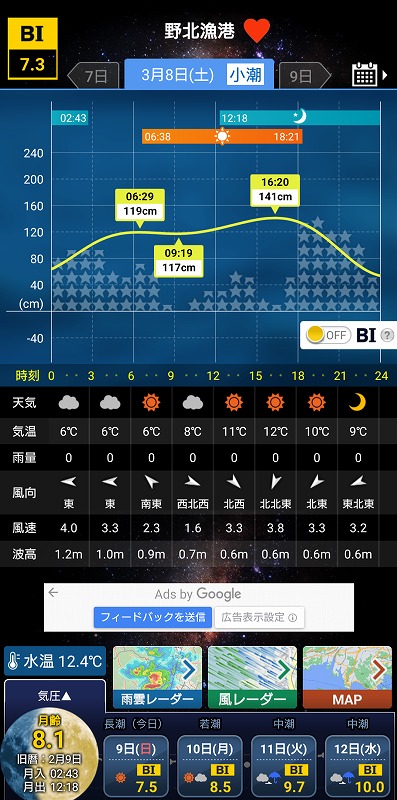Open the 雨雲レーダー rain radar
The height and width of the screenshot is (800, 397).
(x=157, y=678)
